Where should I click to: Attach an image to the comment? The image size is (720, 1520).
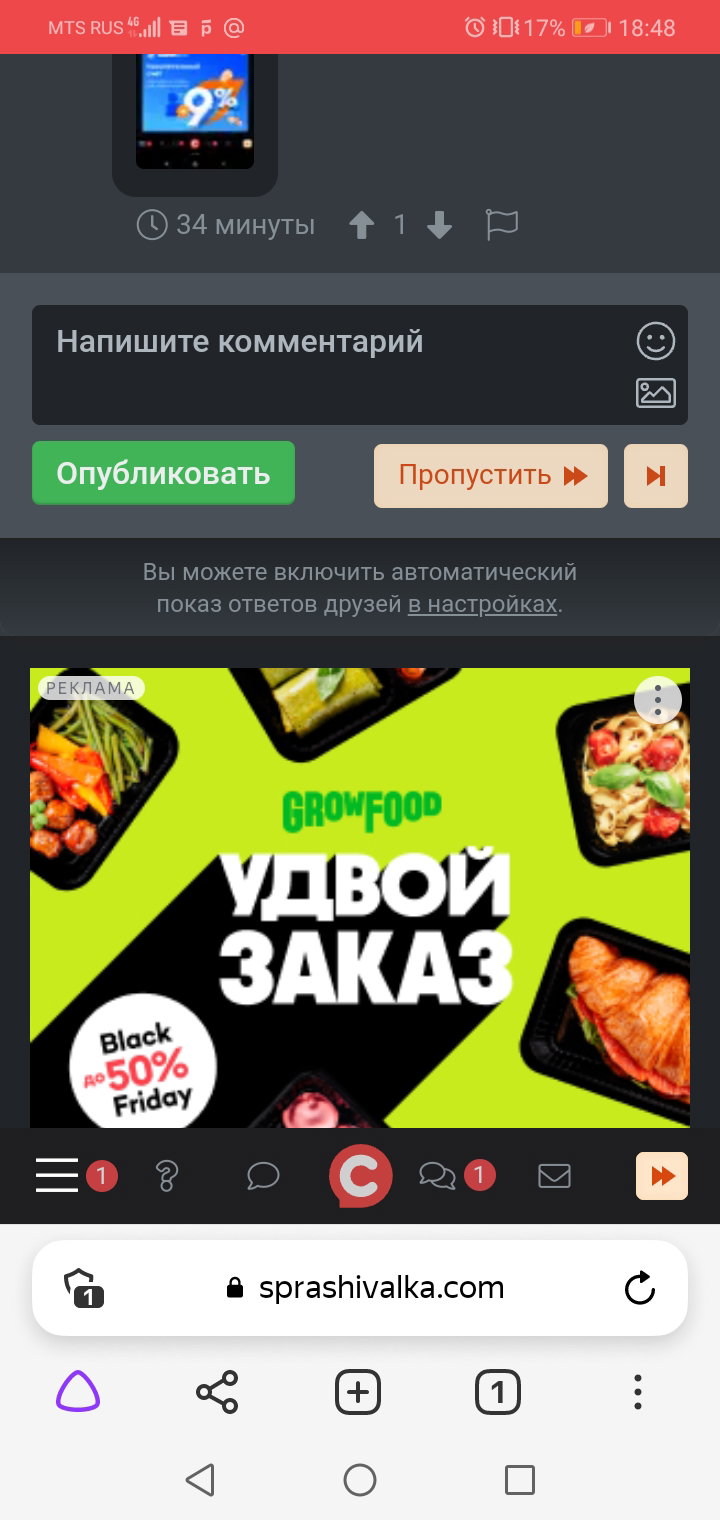tap(656, 393)
